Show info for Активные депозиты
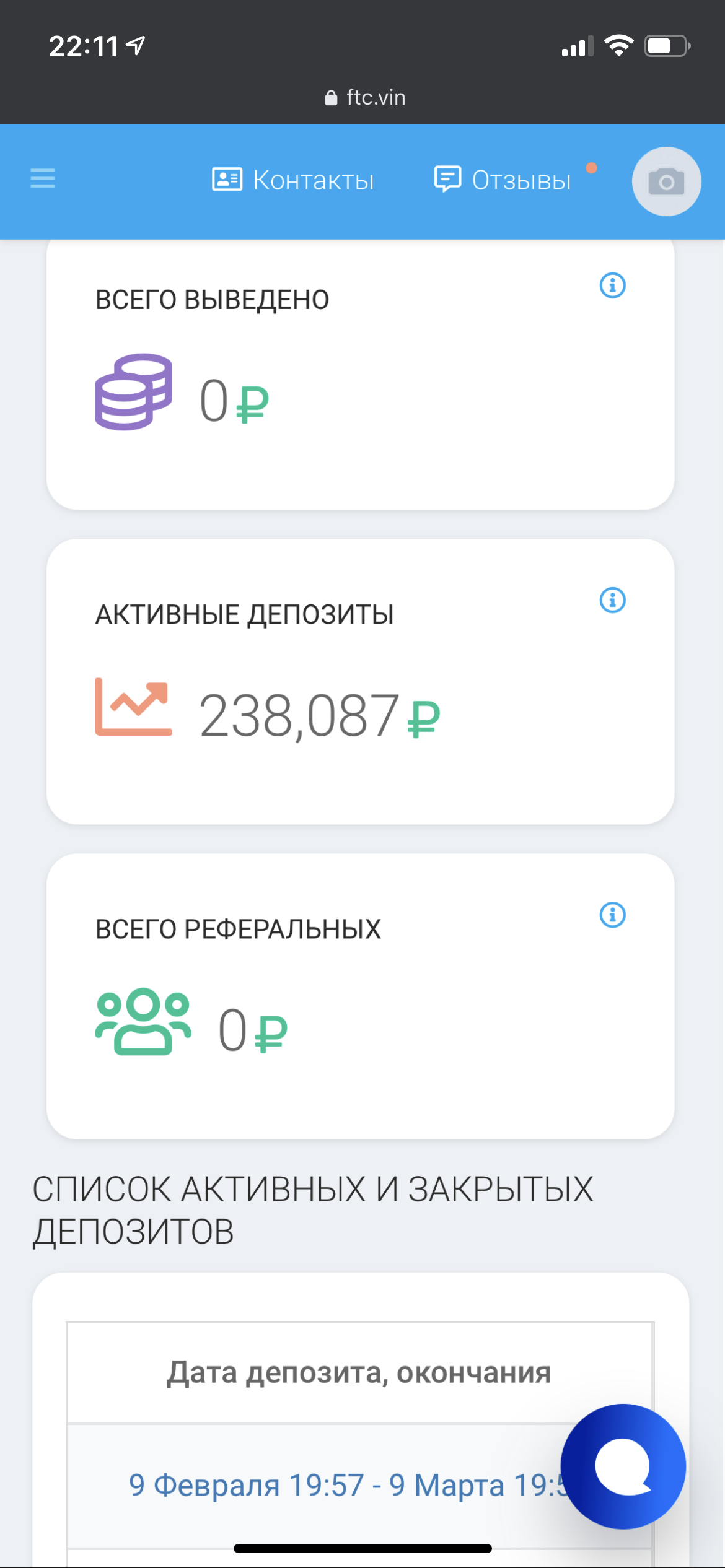The image size is (725, 1568). click(612, 600)
